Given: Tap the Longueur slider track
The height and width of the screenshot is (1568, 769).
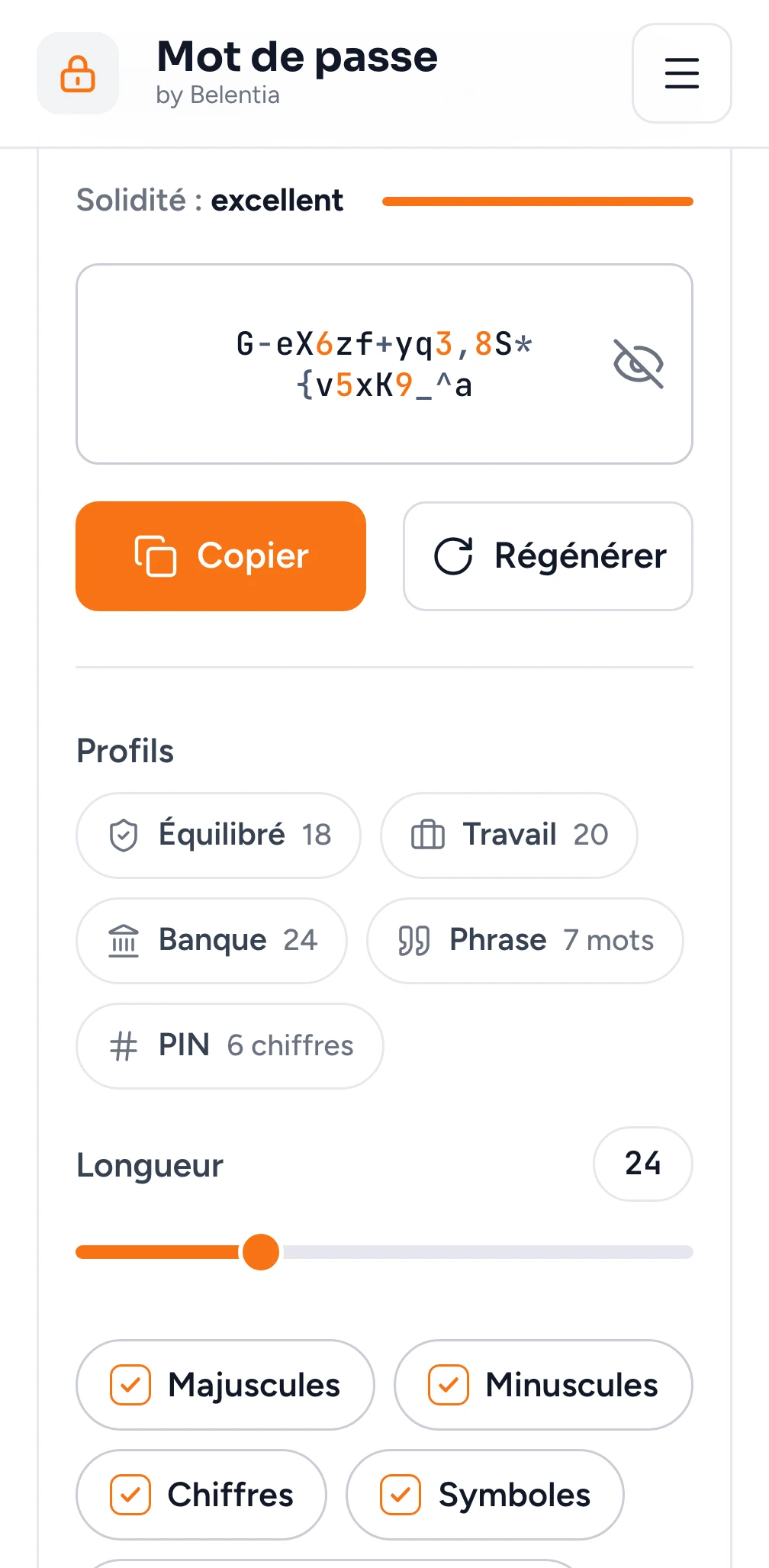Looking at the screenshot, I should [x=384, y=1252].
